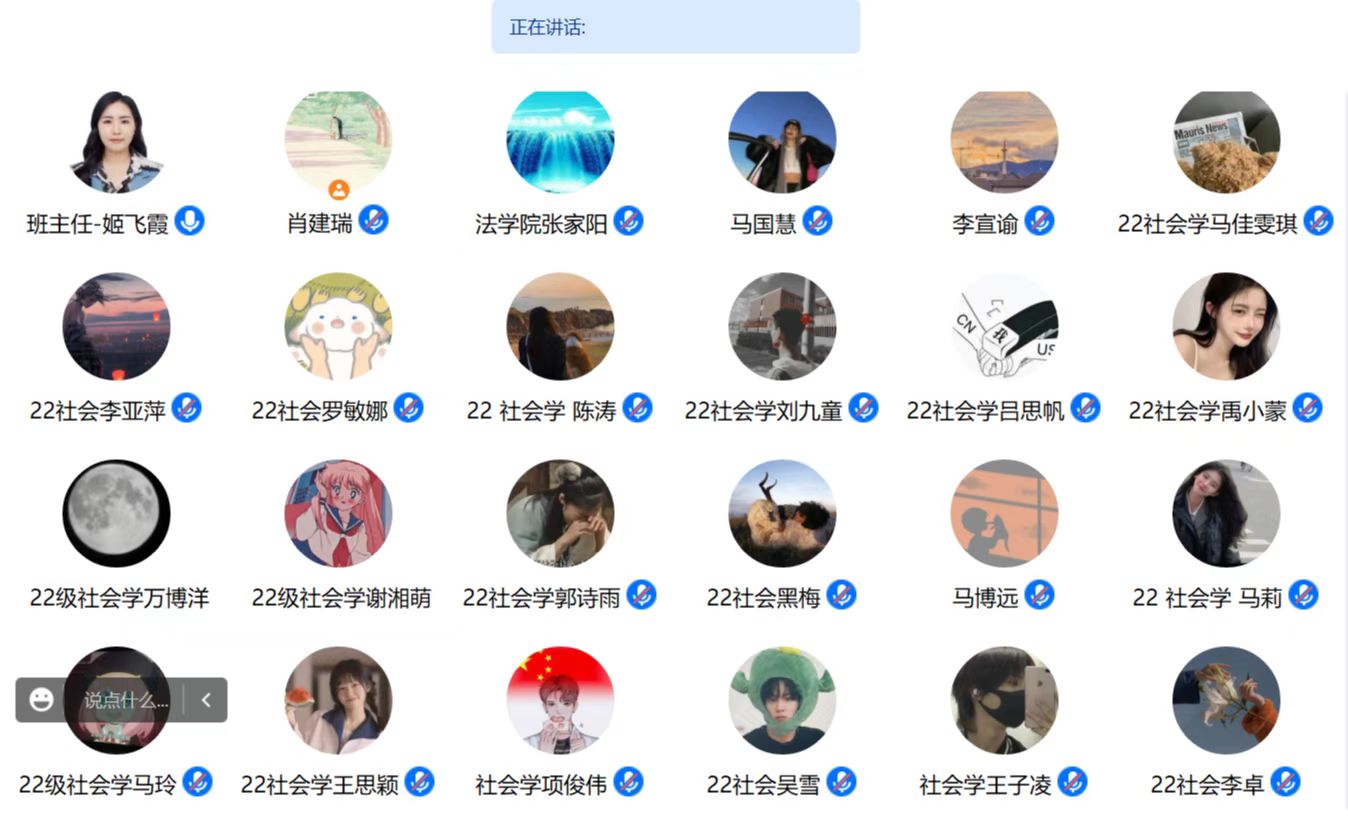
Task: Select participant 22级社会学万博洋
Action: (116, 513)
